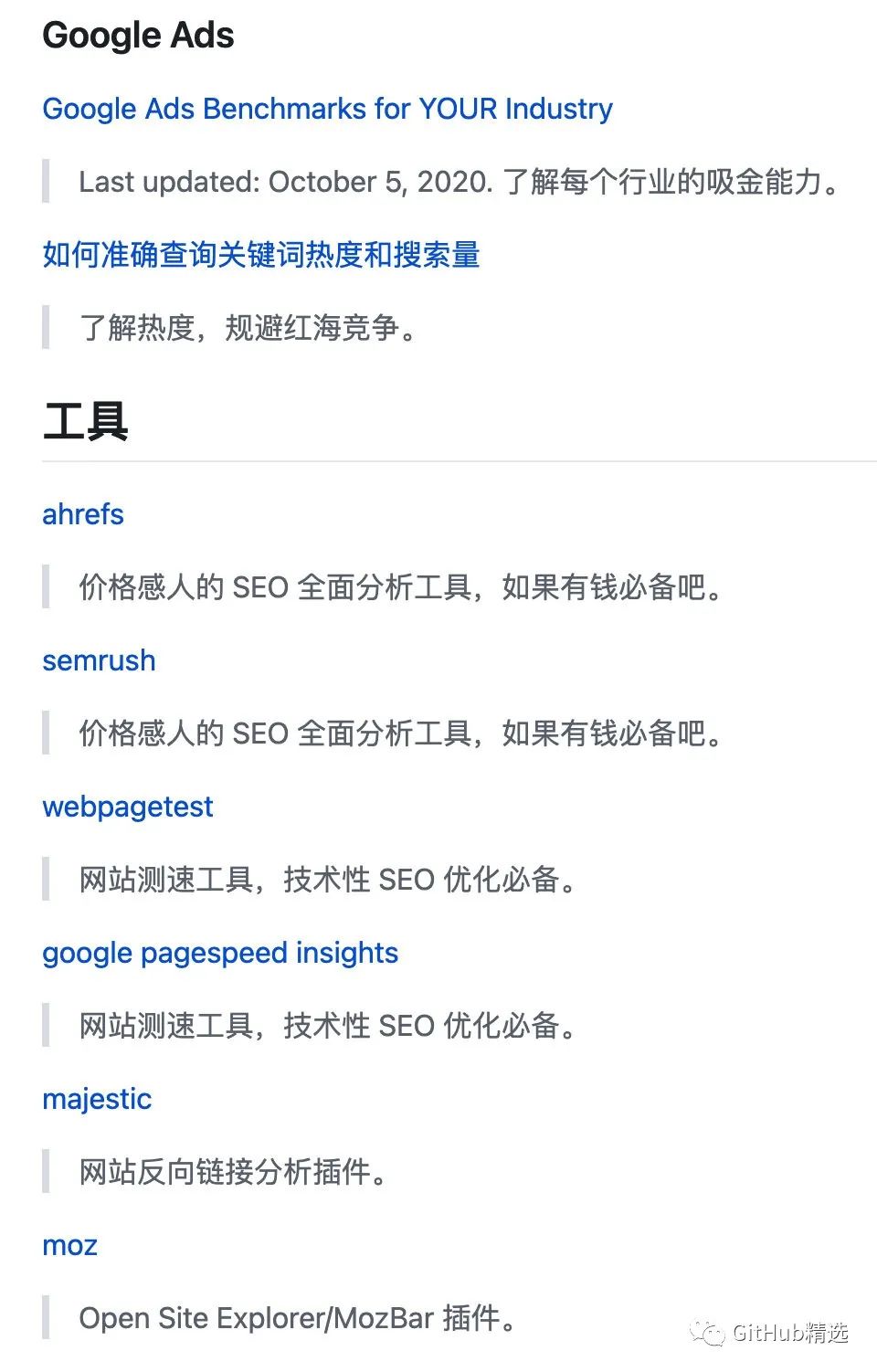Screen dimensions: 877x1372
Task: Follow the majestic link
Action: click(97, 1099)
